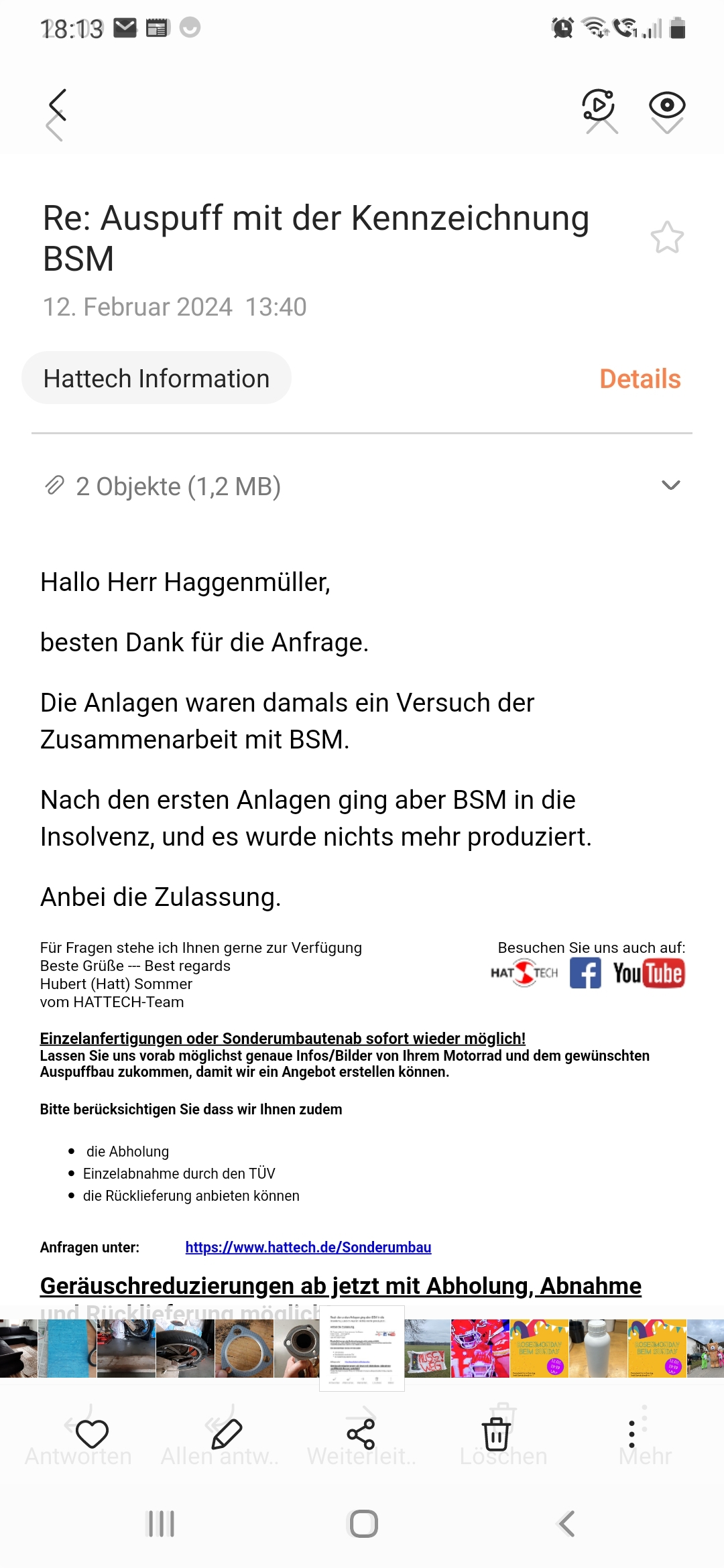
Task: Open the Mehr options menu
Action: point(644,1441)
